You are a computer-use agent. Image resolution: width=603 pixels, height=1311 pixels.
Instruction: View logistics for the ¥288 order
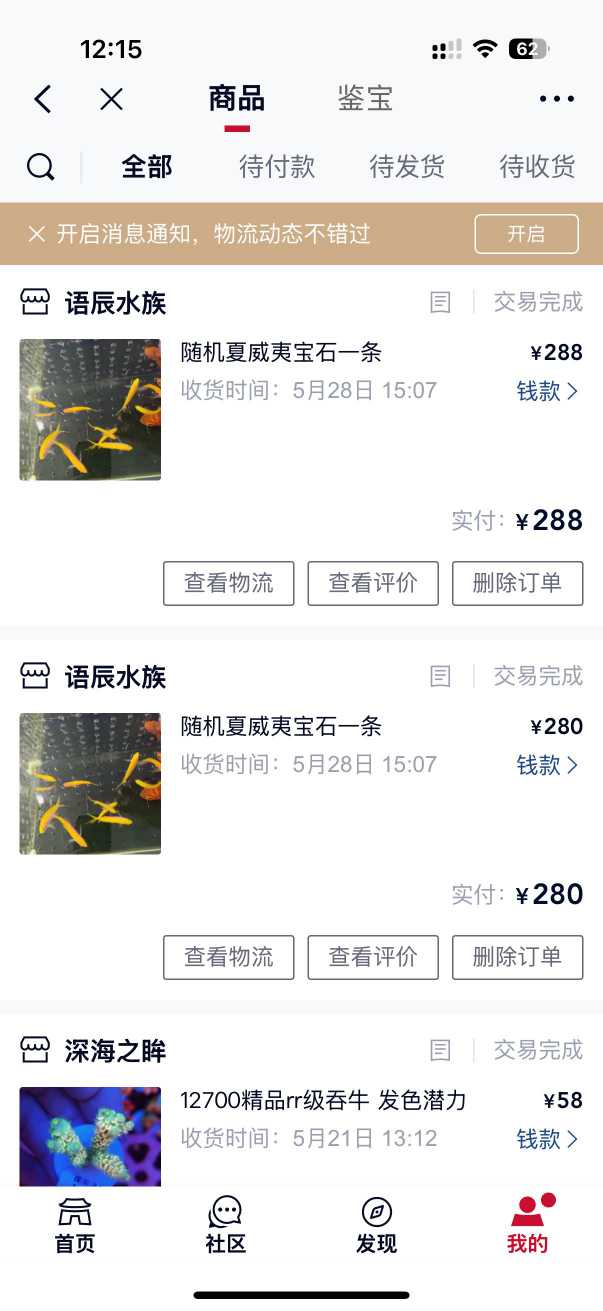coord(229,583)
